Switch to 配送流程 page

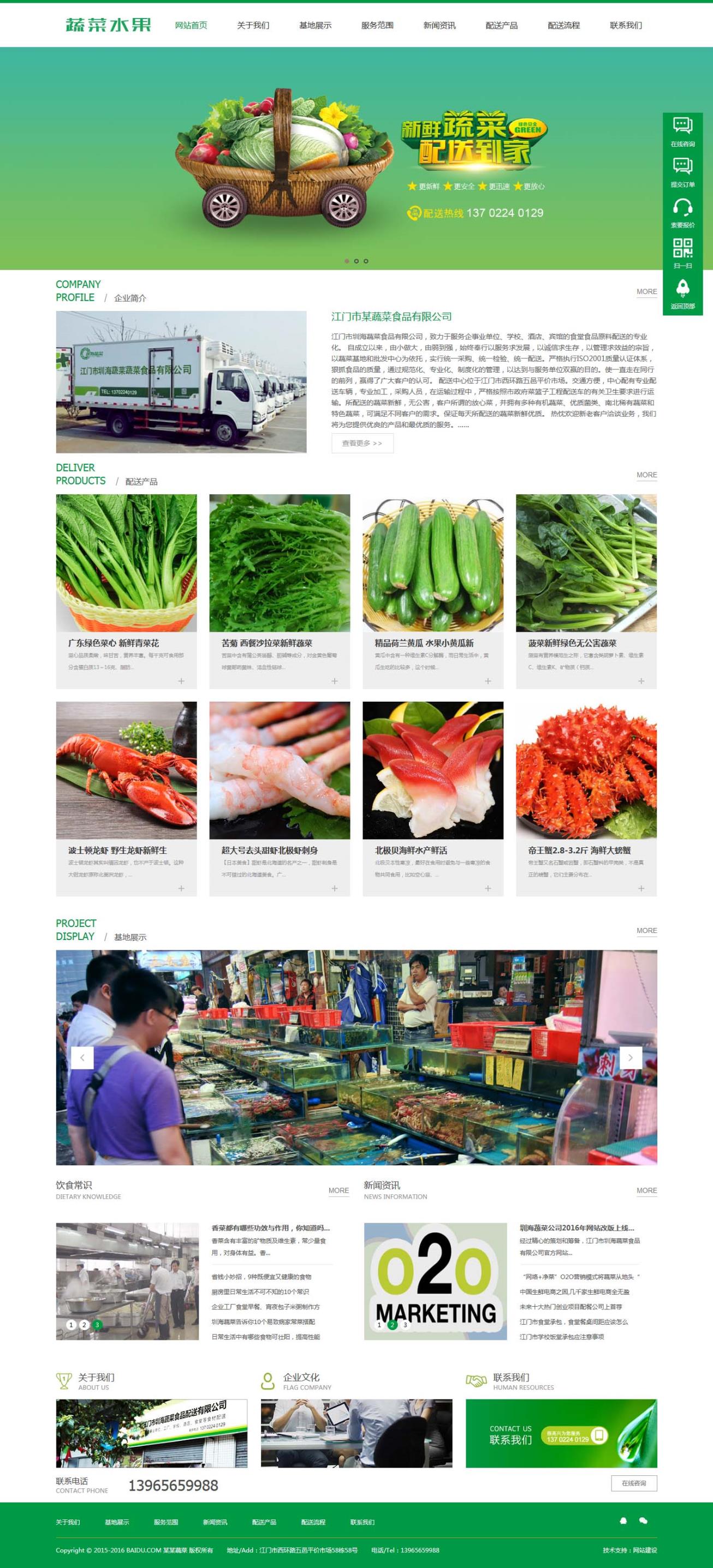pos(563,25)
